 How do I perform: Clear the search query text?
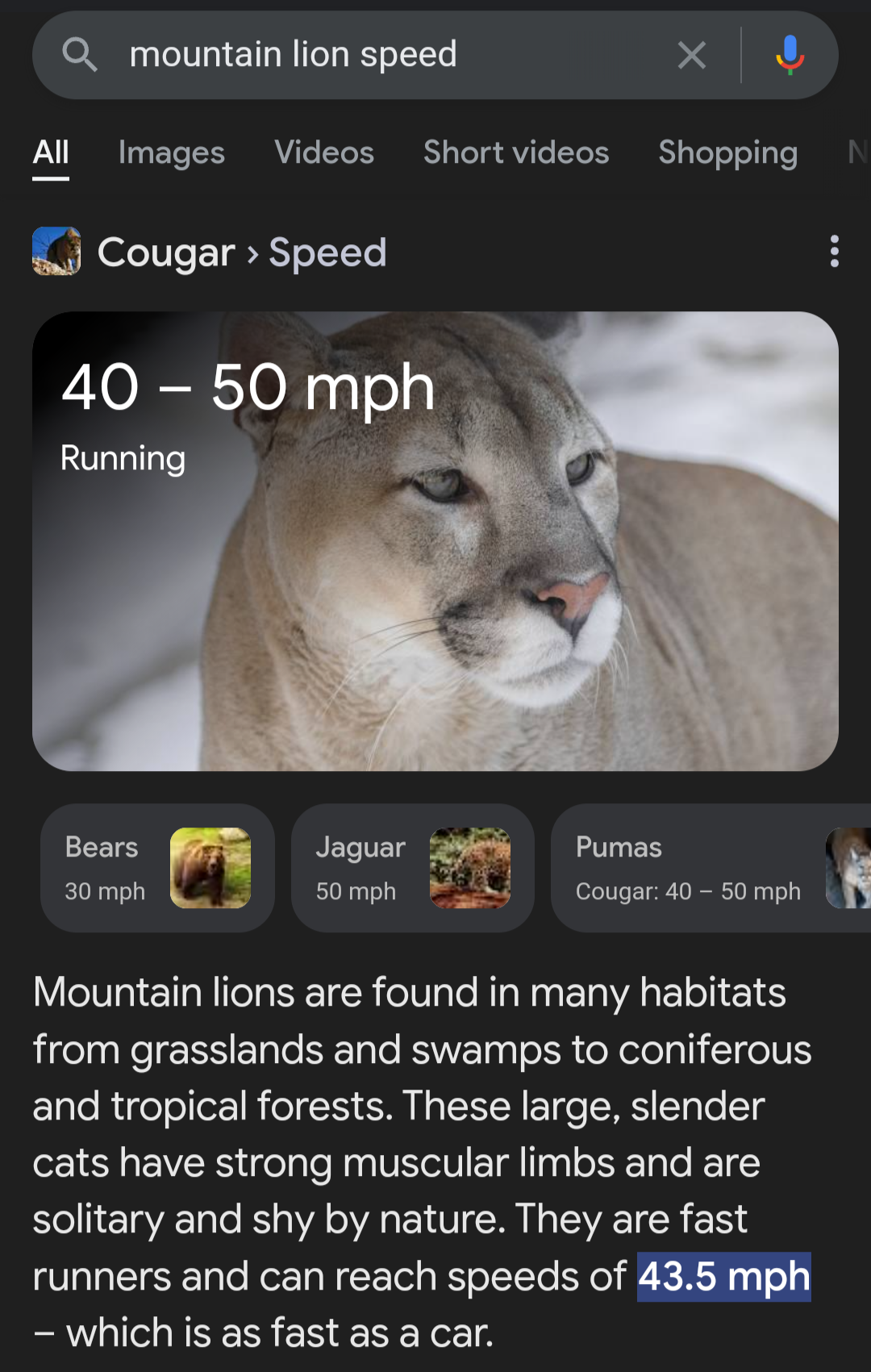pos(691,55)
